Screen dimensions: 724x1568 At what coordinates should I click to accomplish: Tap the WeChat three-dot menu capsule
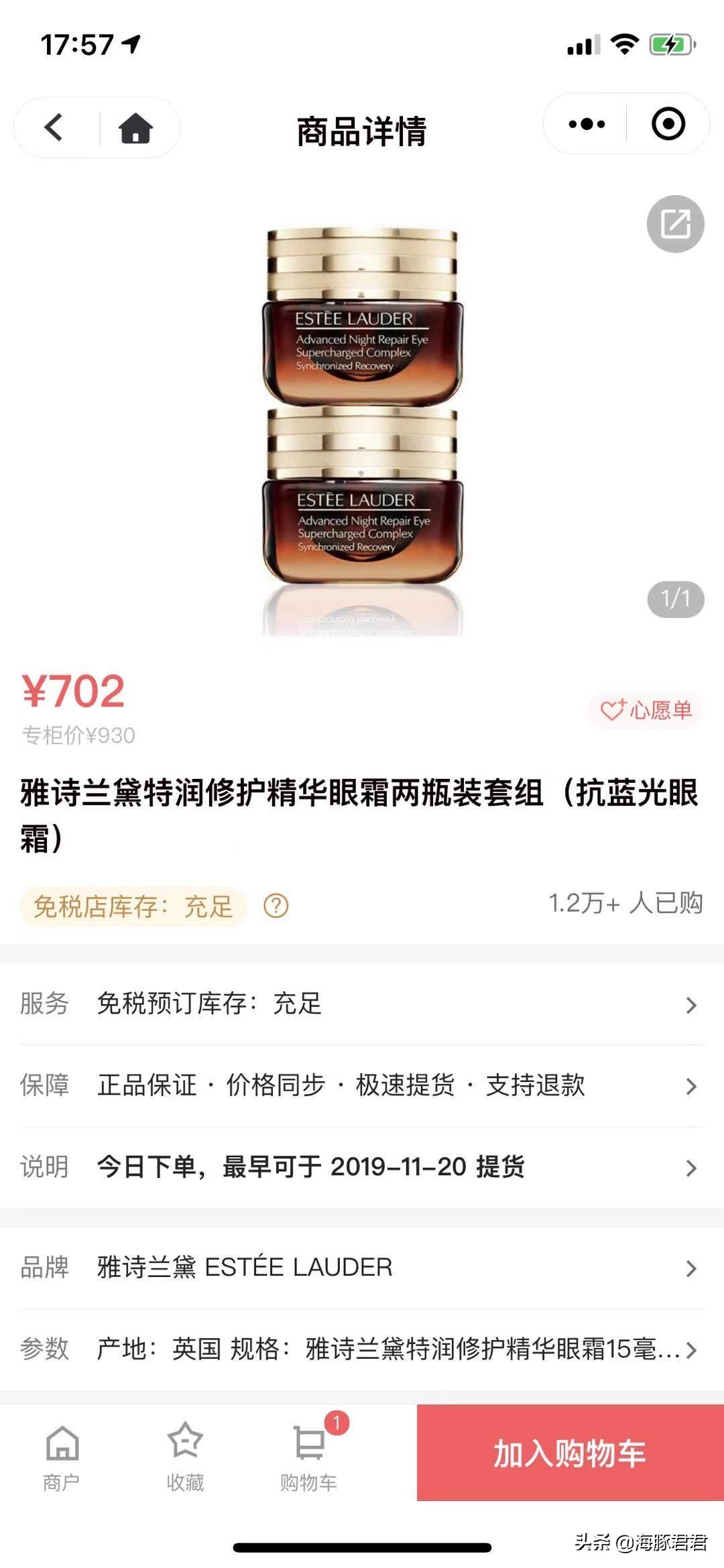pos(585,124)
